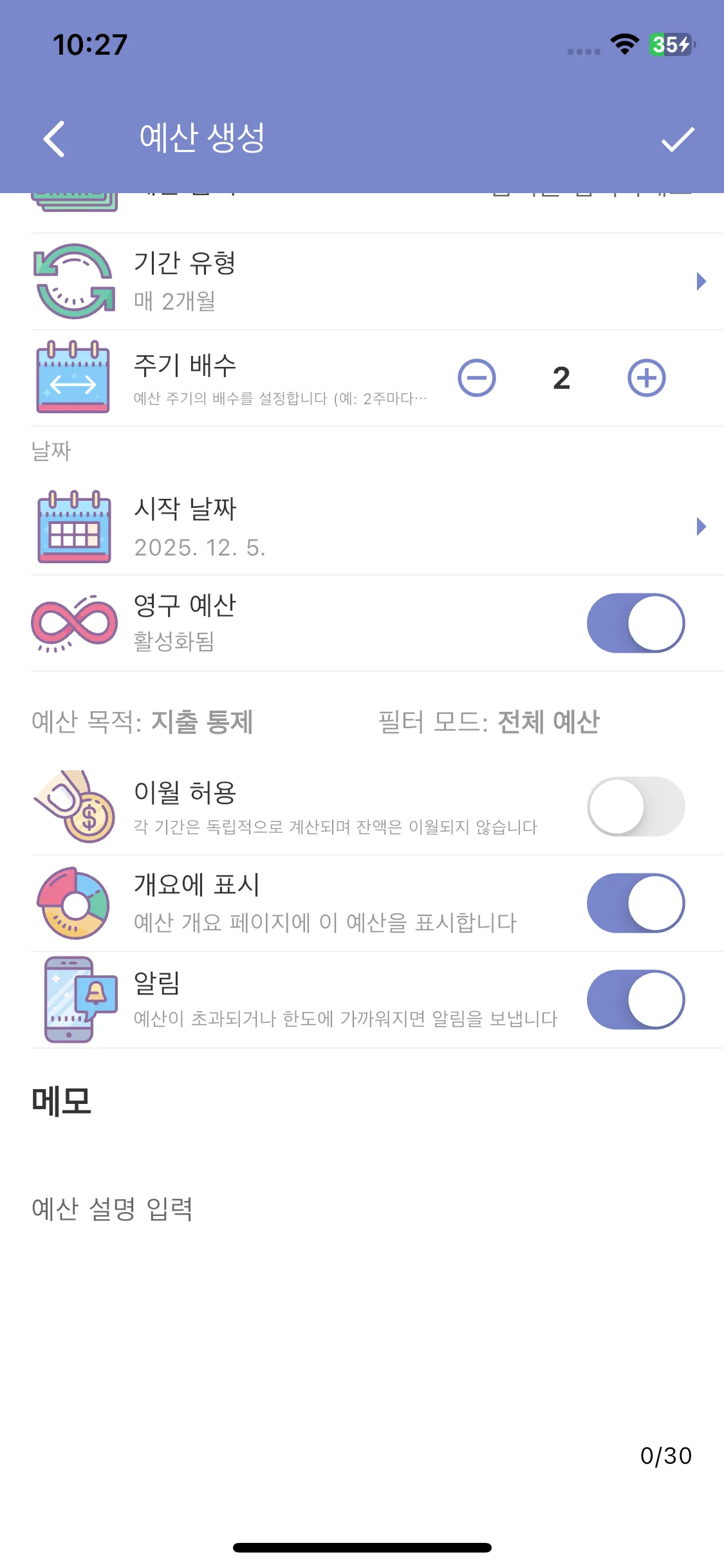Turn off the 알림 toggle
Image resolution: width=724 pixels, height=1568 pixels.
click(x=636, y=998)
